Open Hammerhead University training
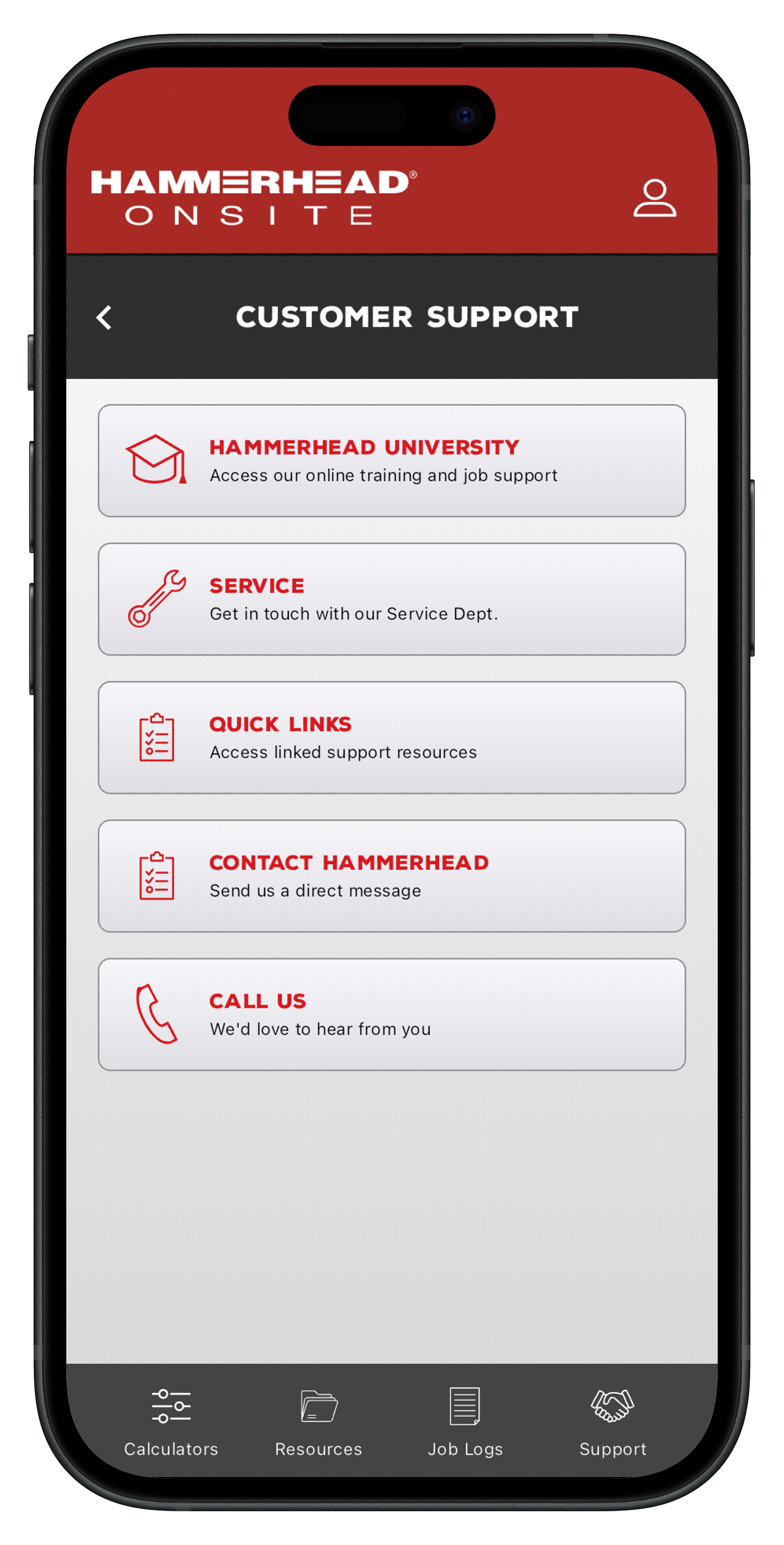This screenshot has height=1545, width=784. point(392,461)
